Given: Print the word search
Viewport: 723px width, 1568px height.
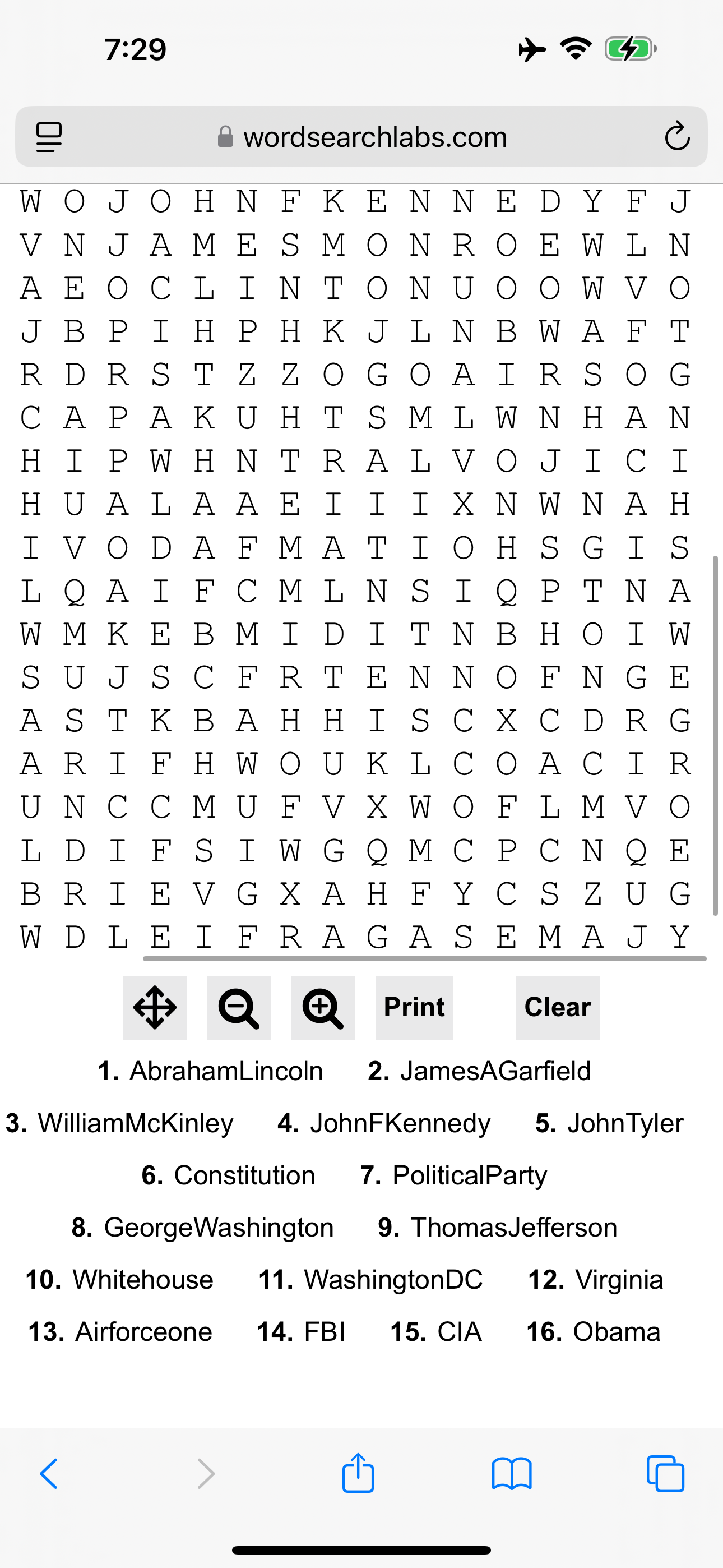Looking at the screenshot, I should (x=414, y=1007).
